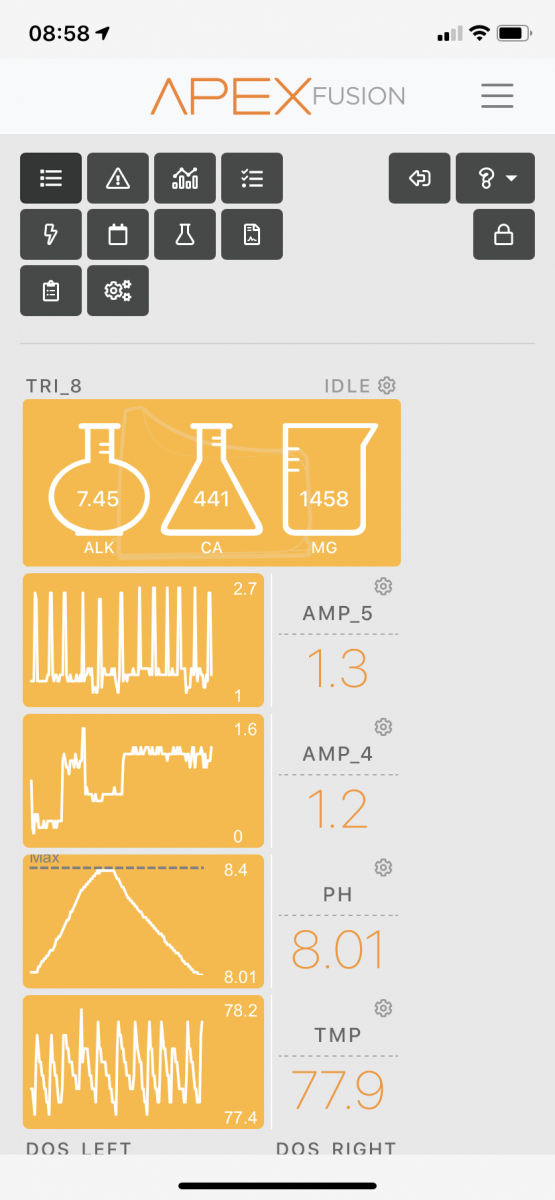The image size is (555, 1200).
Task: Open the flask measurements button
Action: 185,234
